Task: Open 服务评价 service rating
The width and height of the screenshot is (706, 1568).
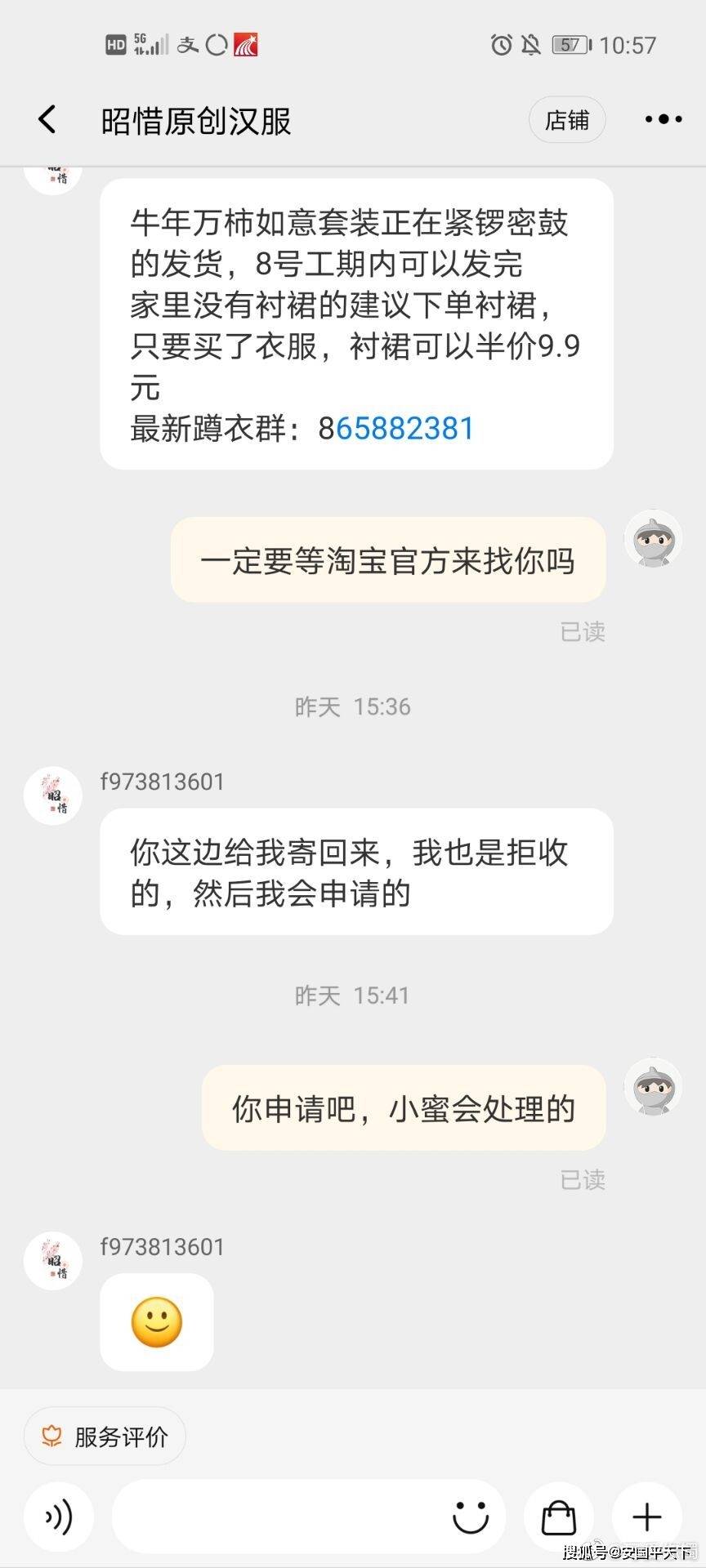Action: (x=105, y=1437)
